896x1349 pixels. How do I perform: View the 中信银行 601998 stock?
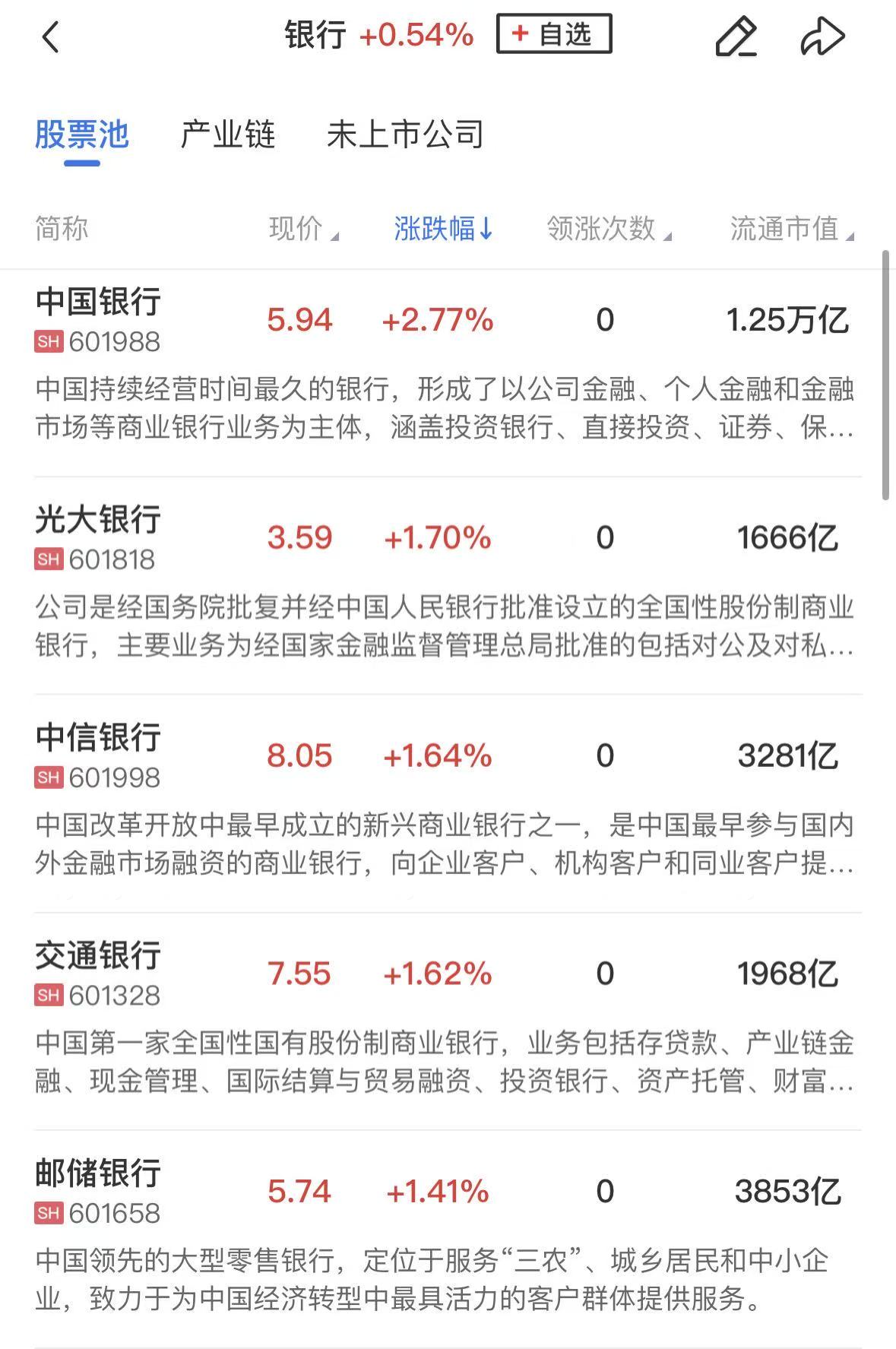point(99,755)
